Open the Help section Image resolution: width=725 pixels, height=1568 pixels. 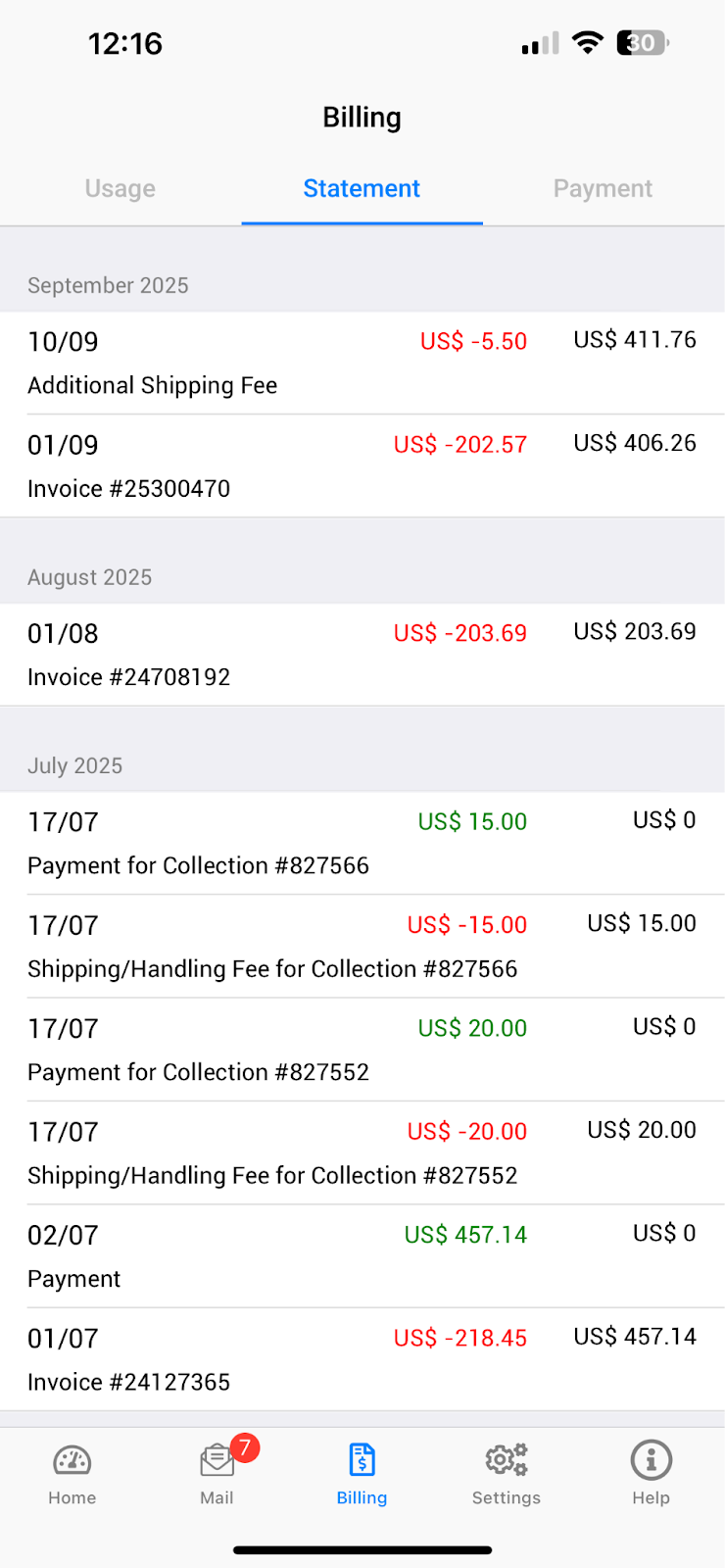(x=651, y=1473)
